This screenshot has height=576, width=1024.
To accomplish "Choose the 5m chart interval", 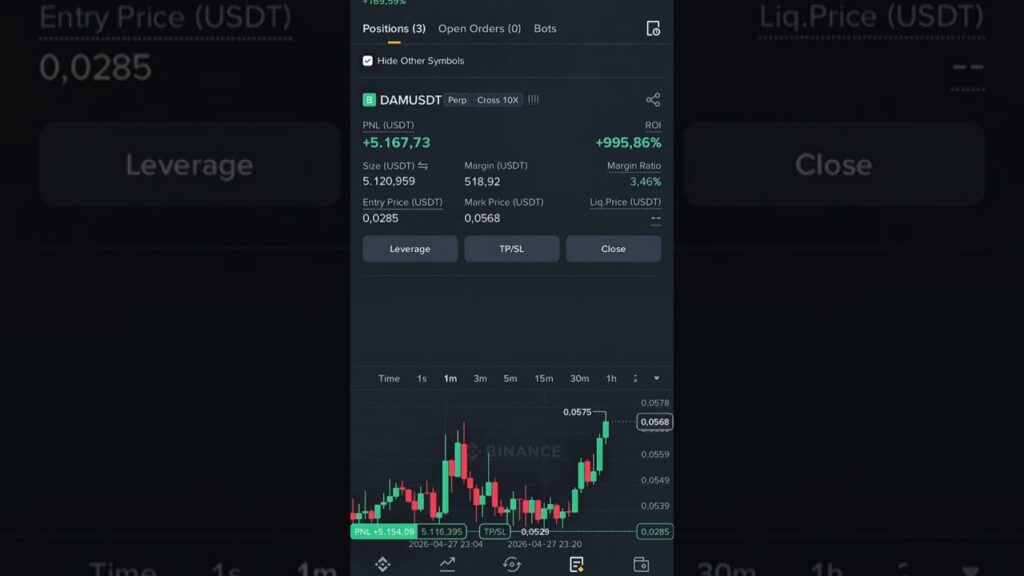I will click(x=510, y=379).
